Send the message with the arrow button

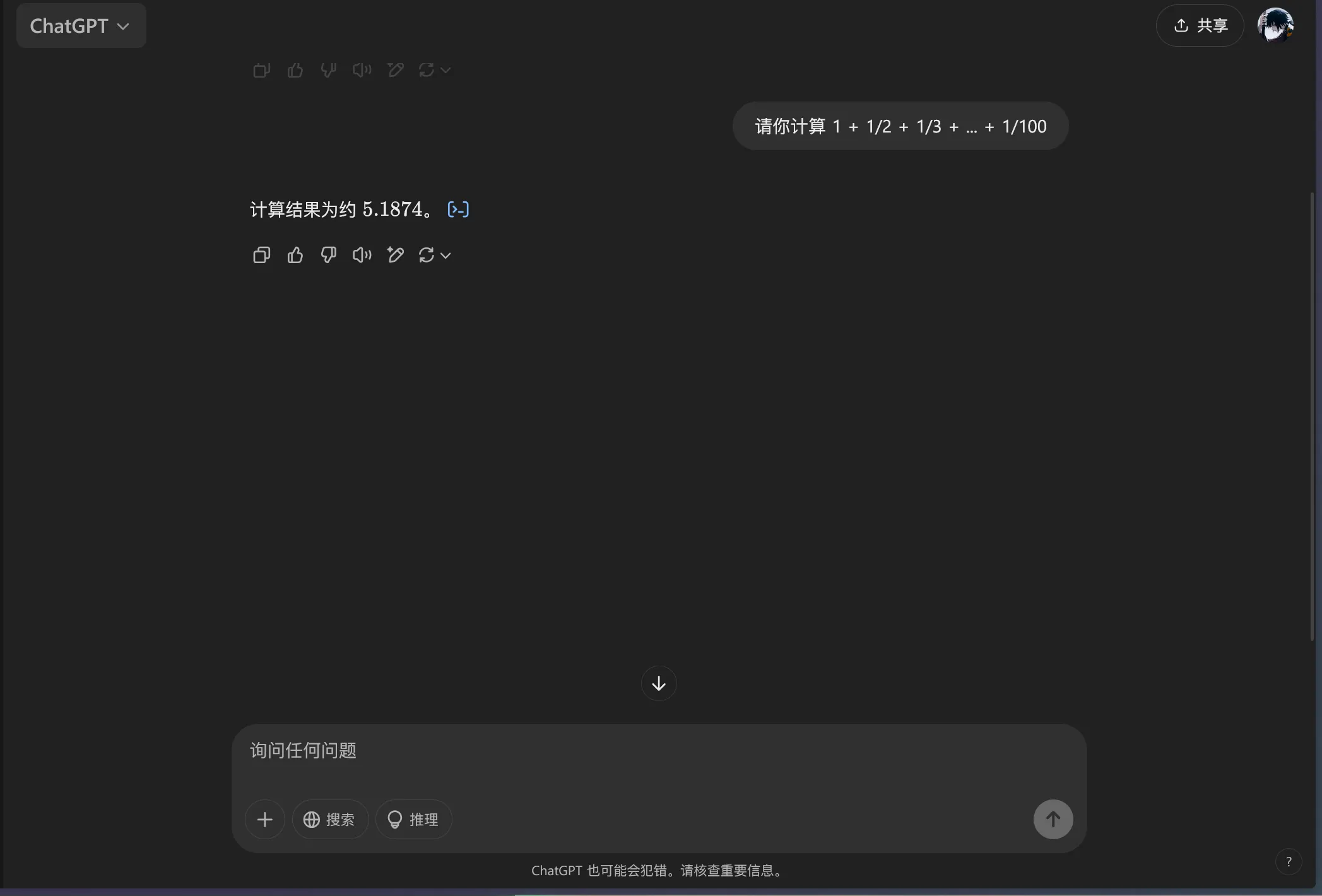pyautogui.click(x=1053, y=820)
